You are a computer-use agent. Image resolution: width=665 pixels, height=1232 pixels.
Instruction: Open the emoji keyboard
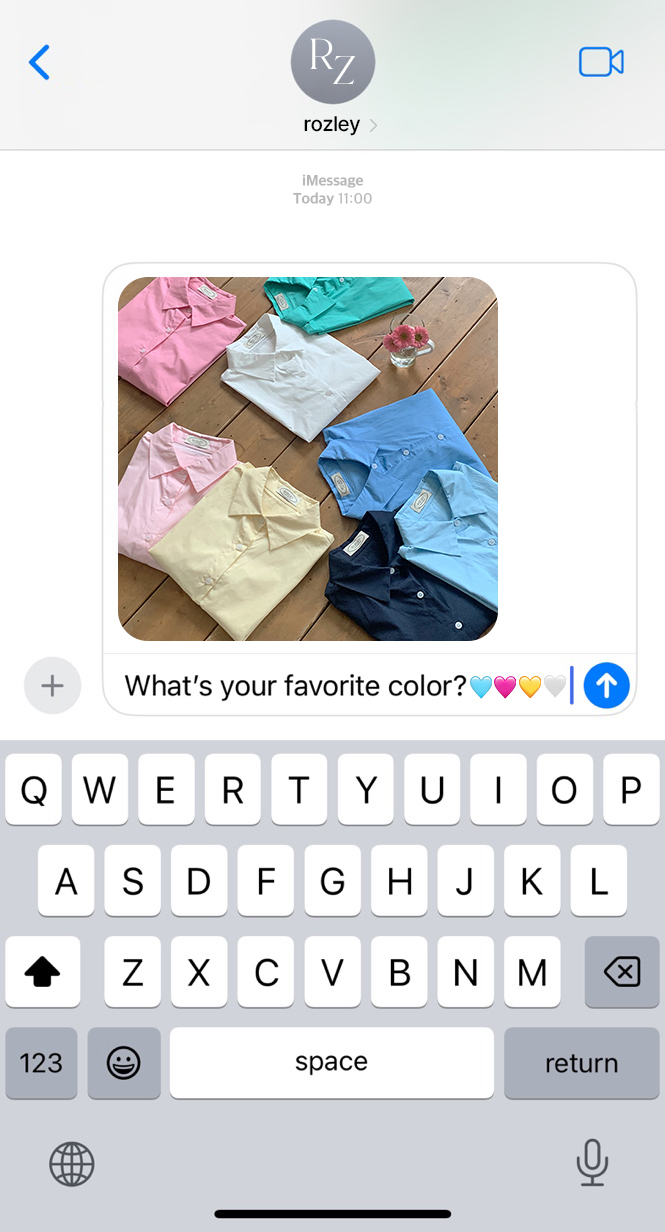(124, 1063)
